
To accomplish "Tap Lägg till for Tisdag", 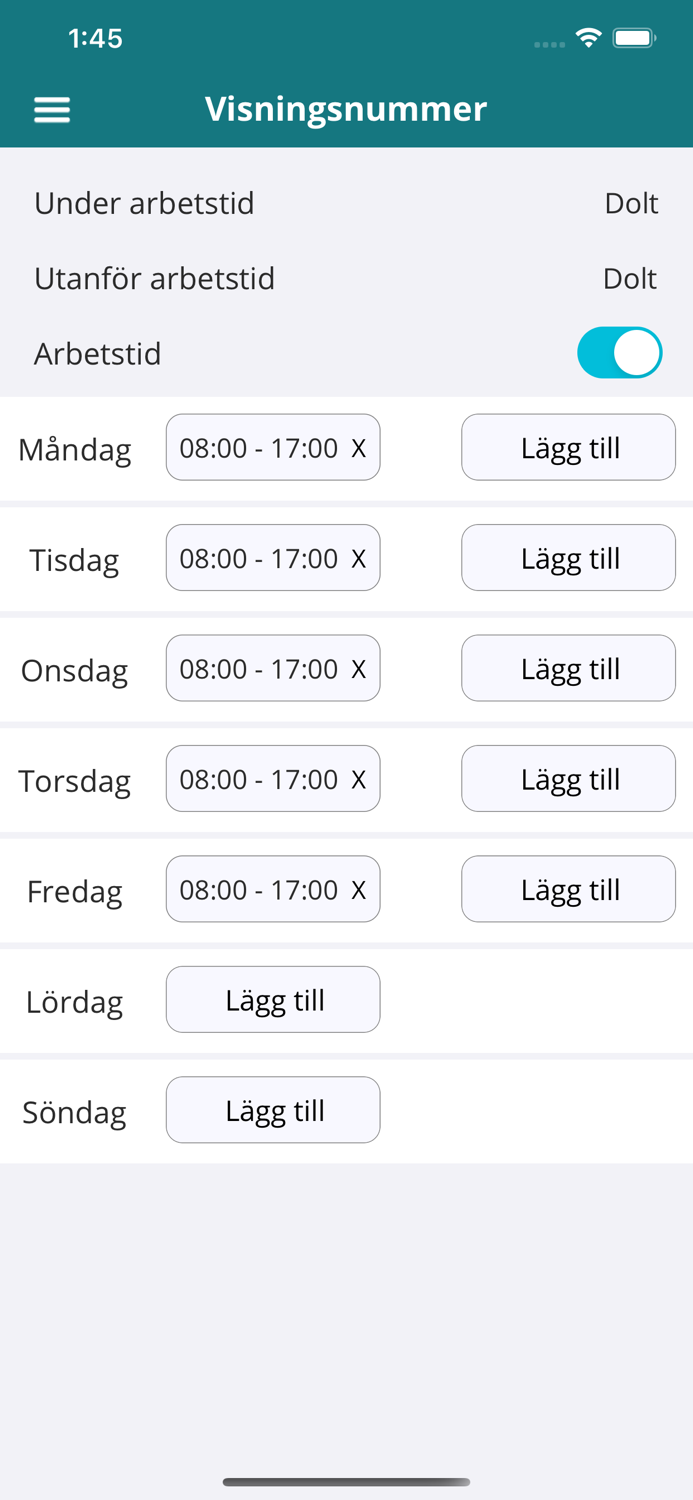I will tap(568, 558).
